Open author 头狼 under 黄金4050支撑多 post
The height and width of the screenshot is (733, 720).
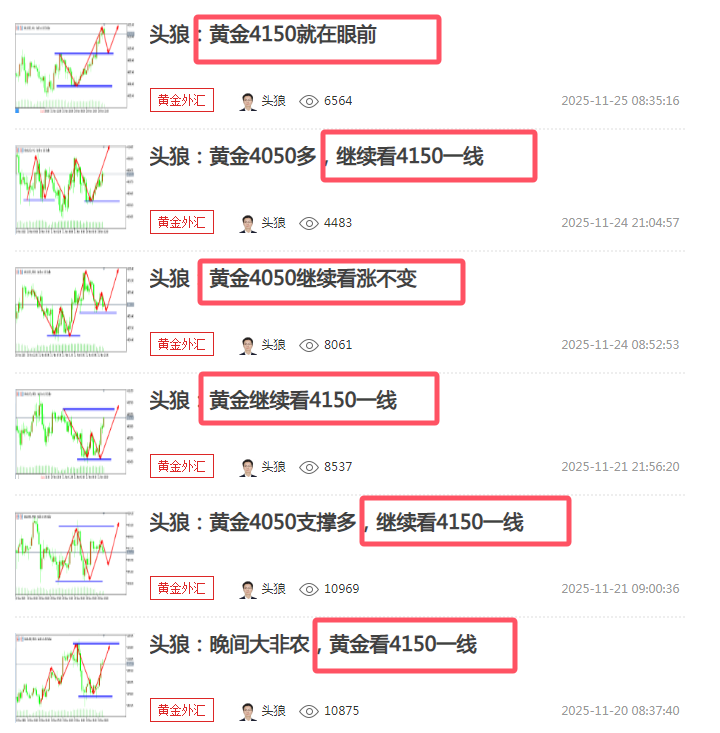coord(264,589)
